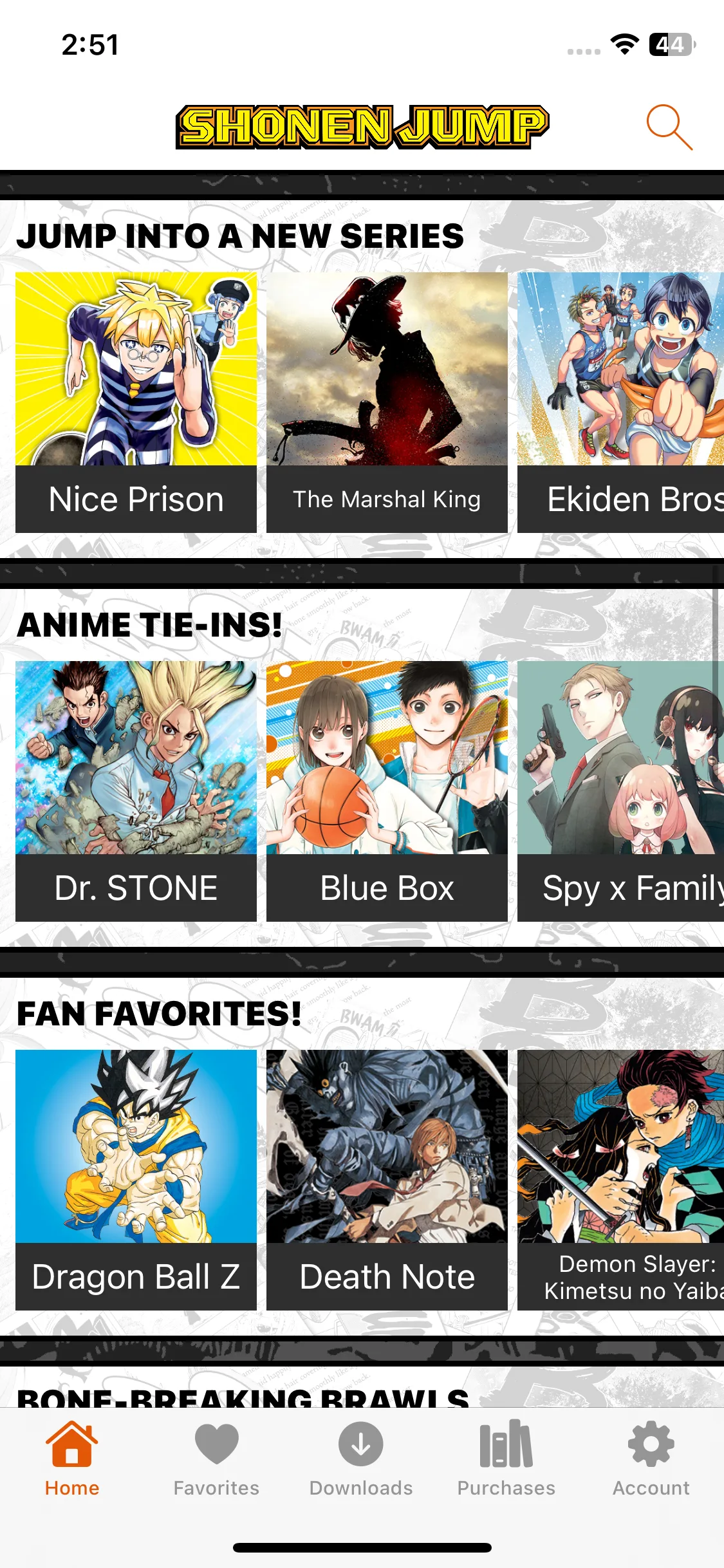Open the Blue Box manga

(x=387, y=790)
